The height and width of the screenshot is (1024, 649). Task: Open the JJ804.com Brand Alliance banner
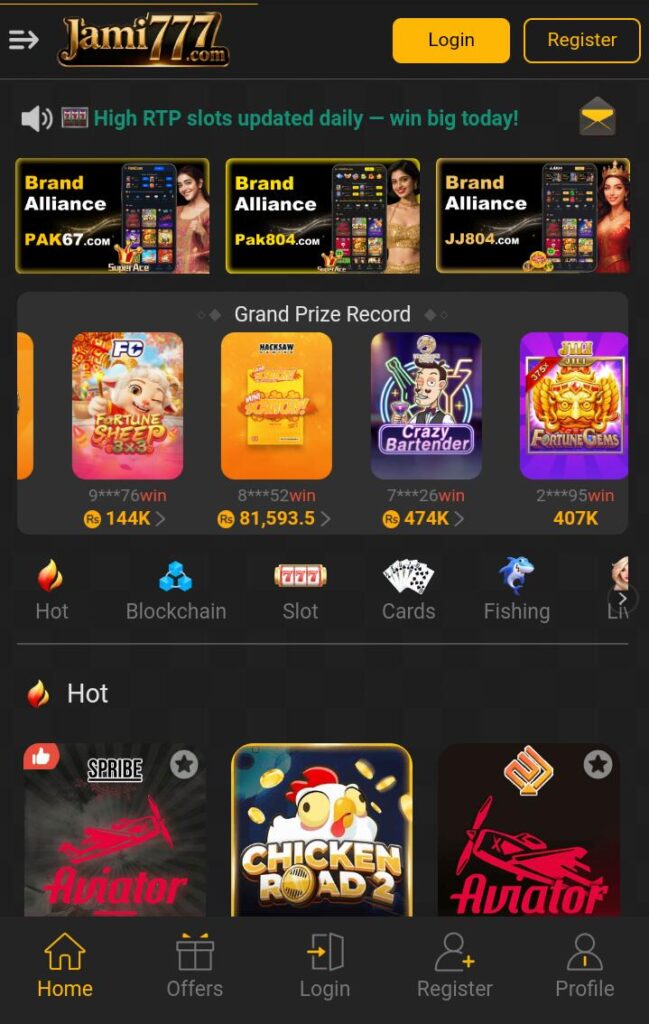click(532, 216)
